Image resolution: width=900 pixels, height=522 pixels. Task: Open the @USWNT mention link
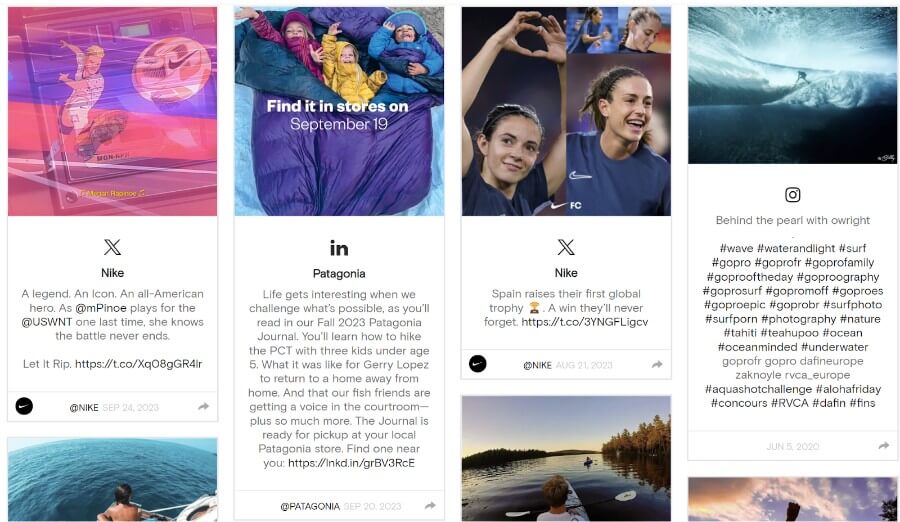coord(47,322)
